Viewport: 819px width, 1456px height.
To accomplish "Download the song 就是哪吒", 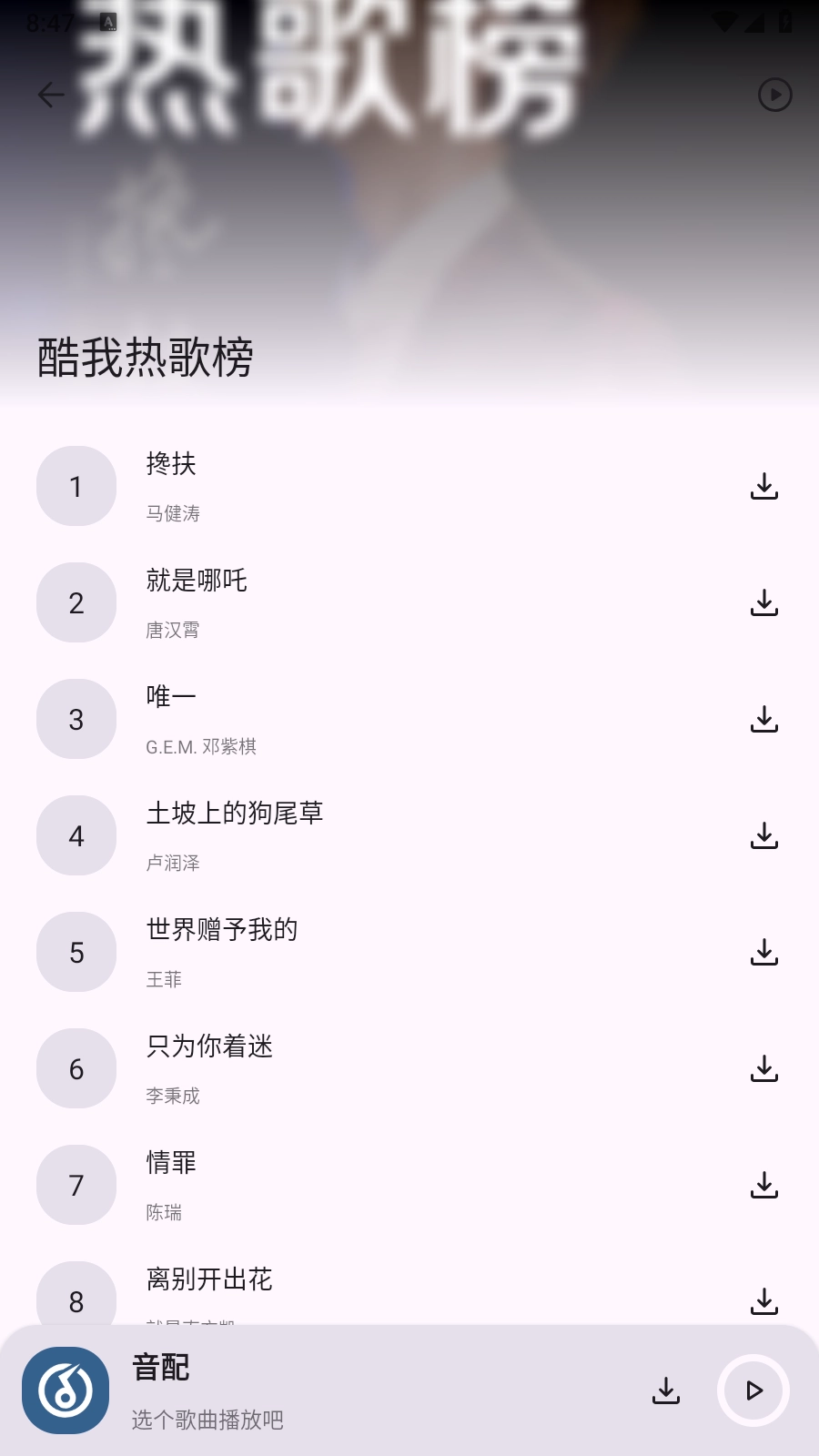I will 764,603.
